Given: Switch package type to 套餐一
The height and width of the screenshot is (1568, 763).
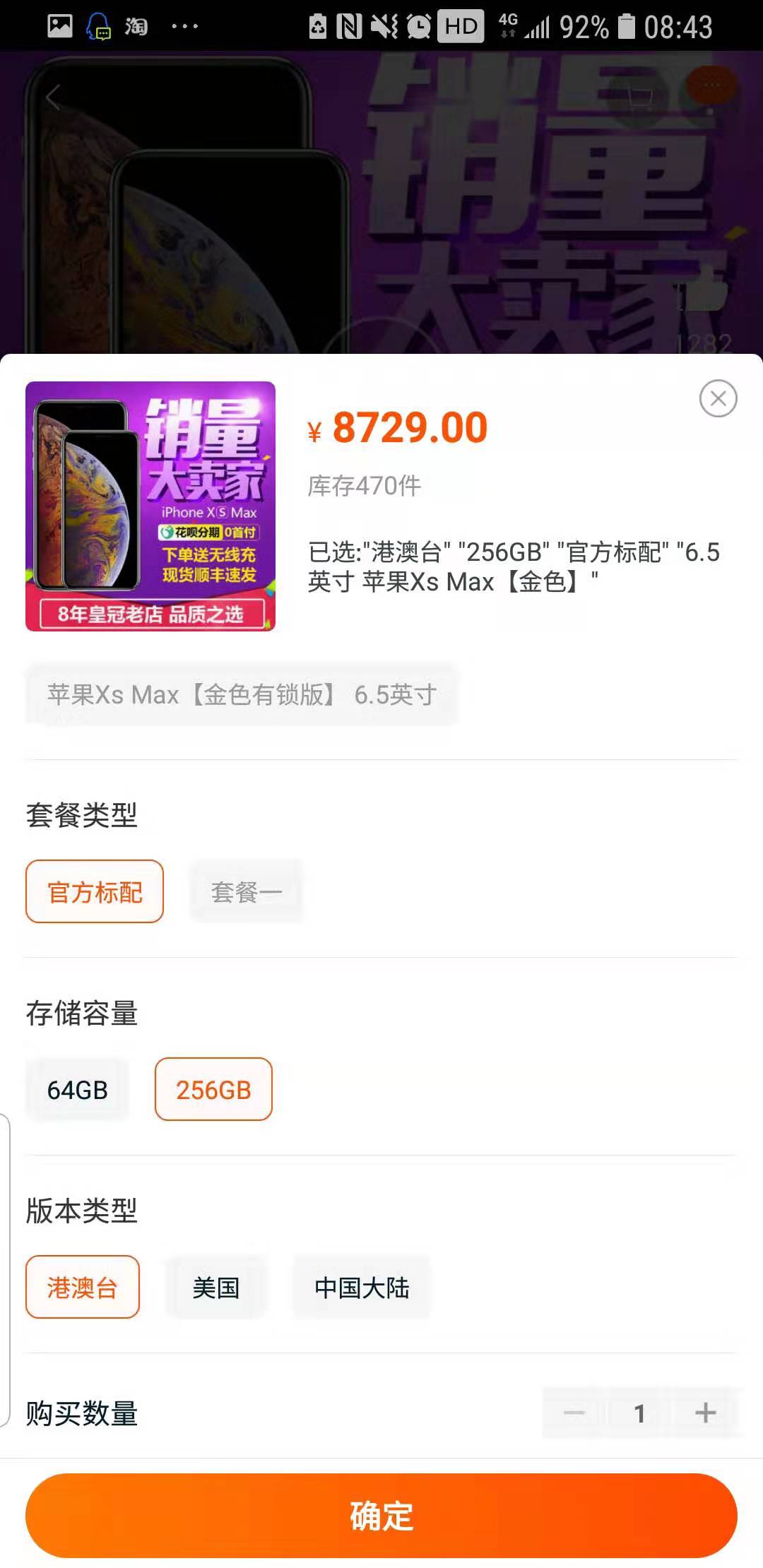Looking at the screenshot, I should [247, 891].
